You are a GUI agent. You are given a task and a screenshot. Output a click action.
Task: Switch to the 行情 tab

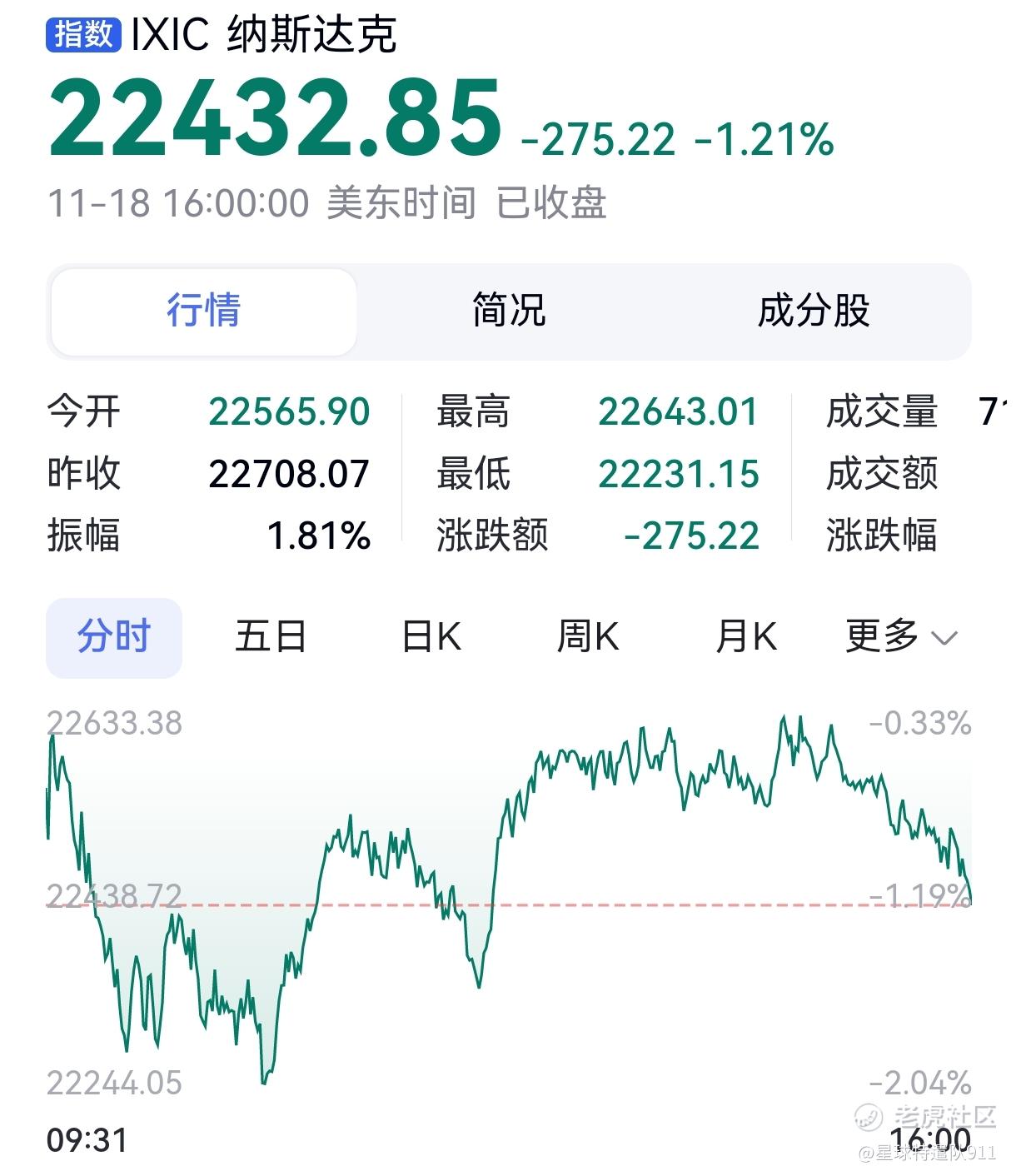click(x=203, y=311)
